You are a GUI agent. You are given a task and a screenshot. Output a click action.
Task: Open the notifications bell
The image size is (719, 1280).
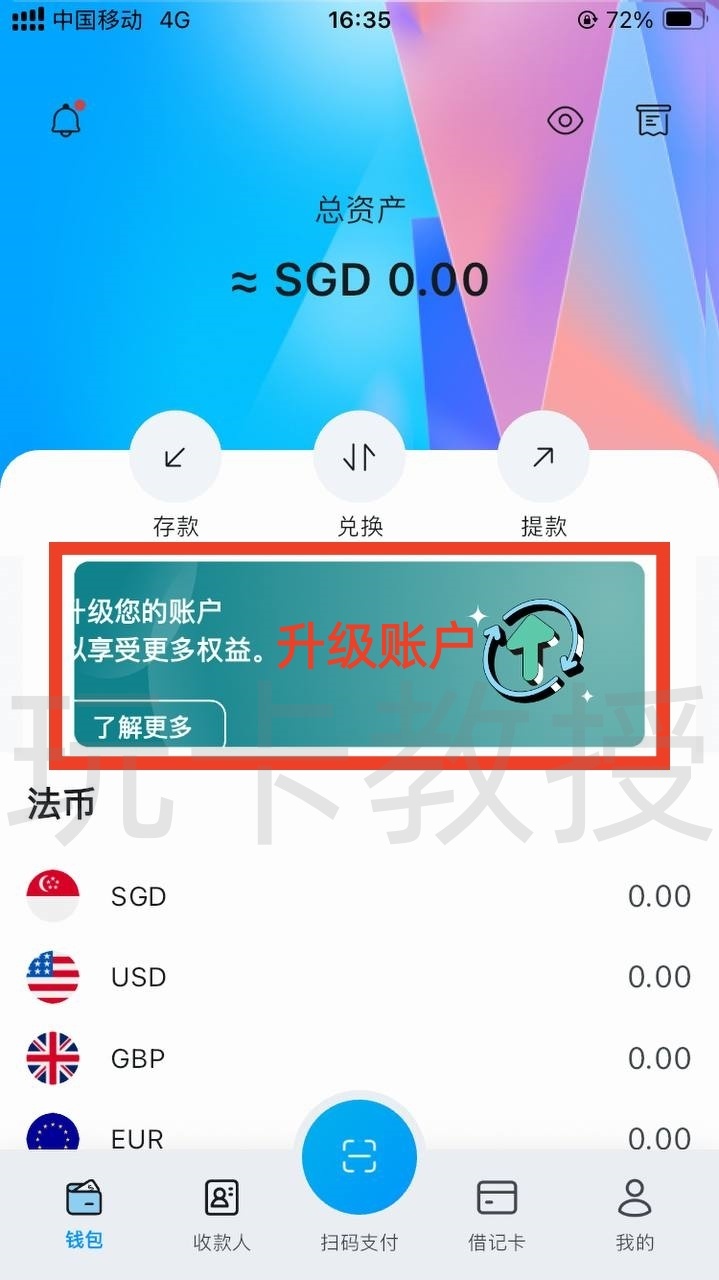click(66, 121)
